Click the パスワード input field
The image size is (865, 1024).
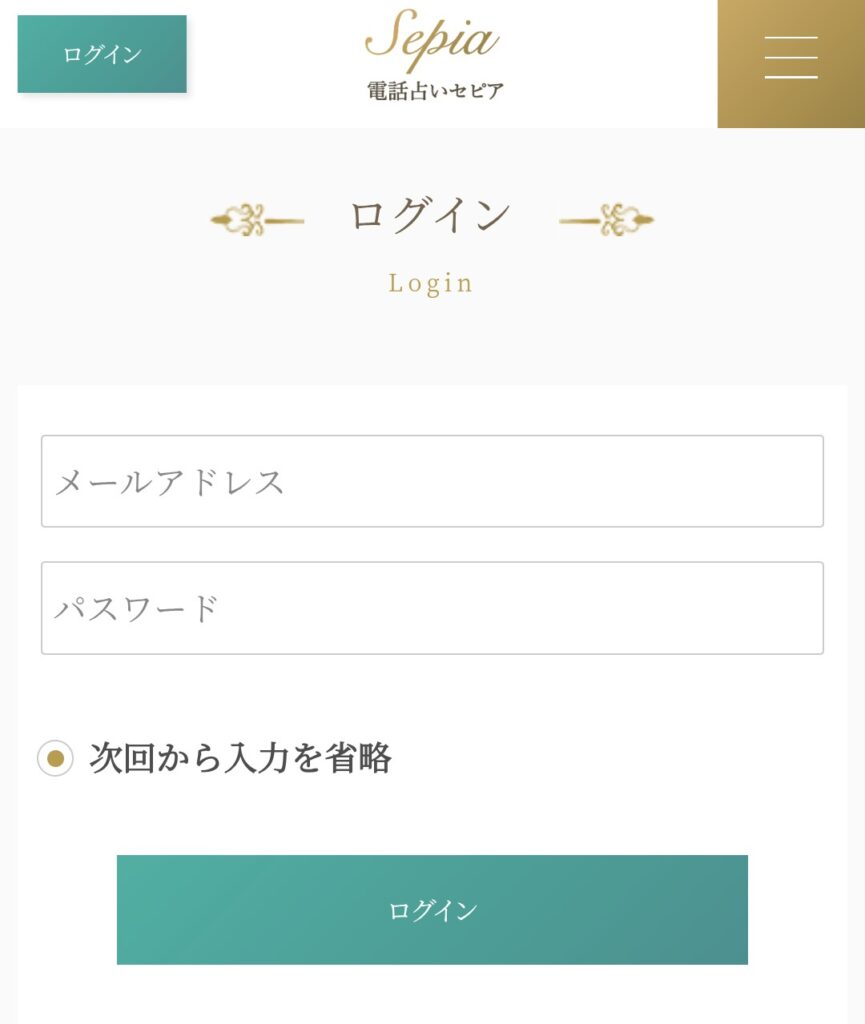(432, 606)
